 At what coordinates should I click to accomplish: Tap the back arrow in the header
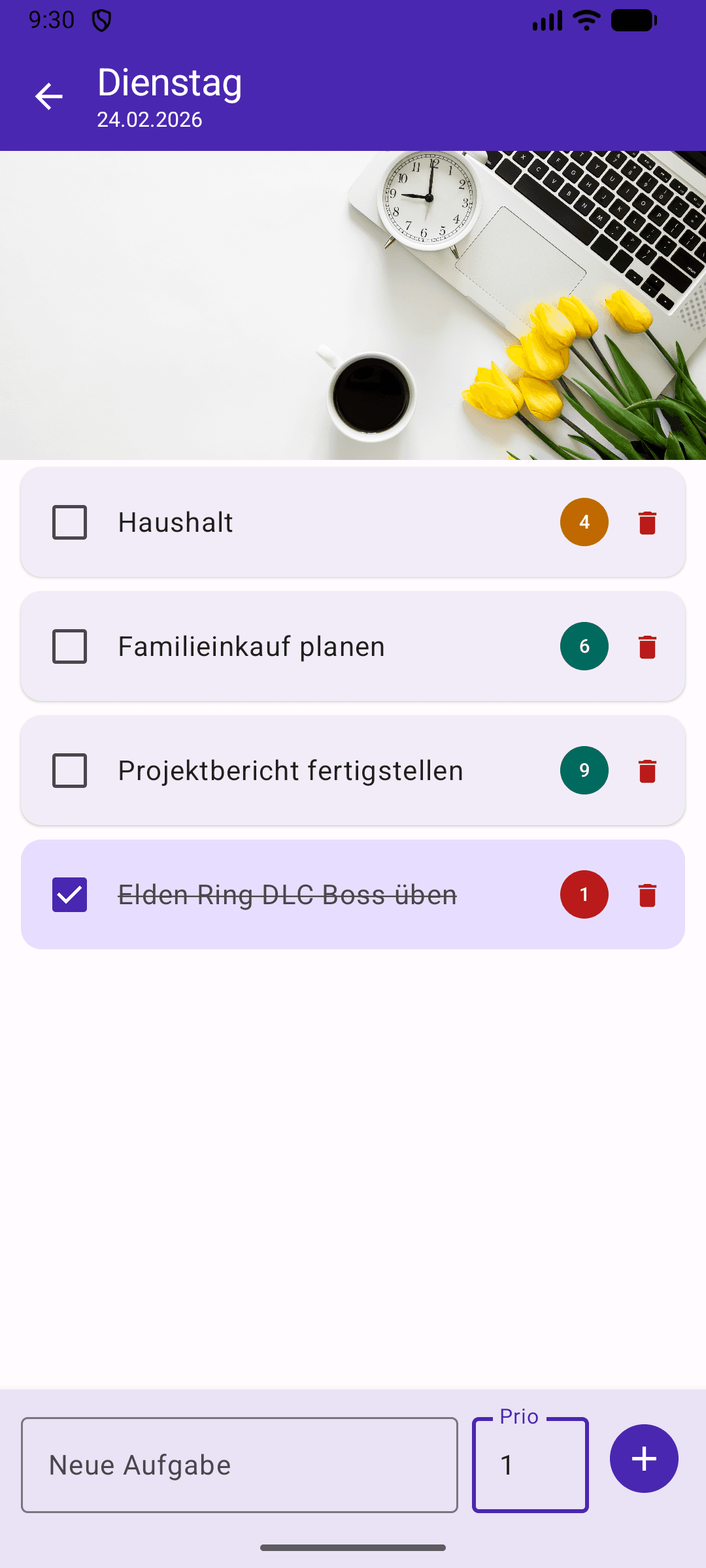pyautogui.click(x=48, y=96)
